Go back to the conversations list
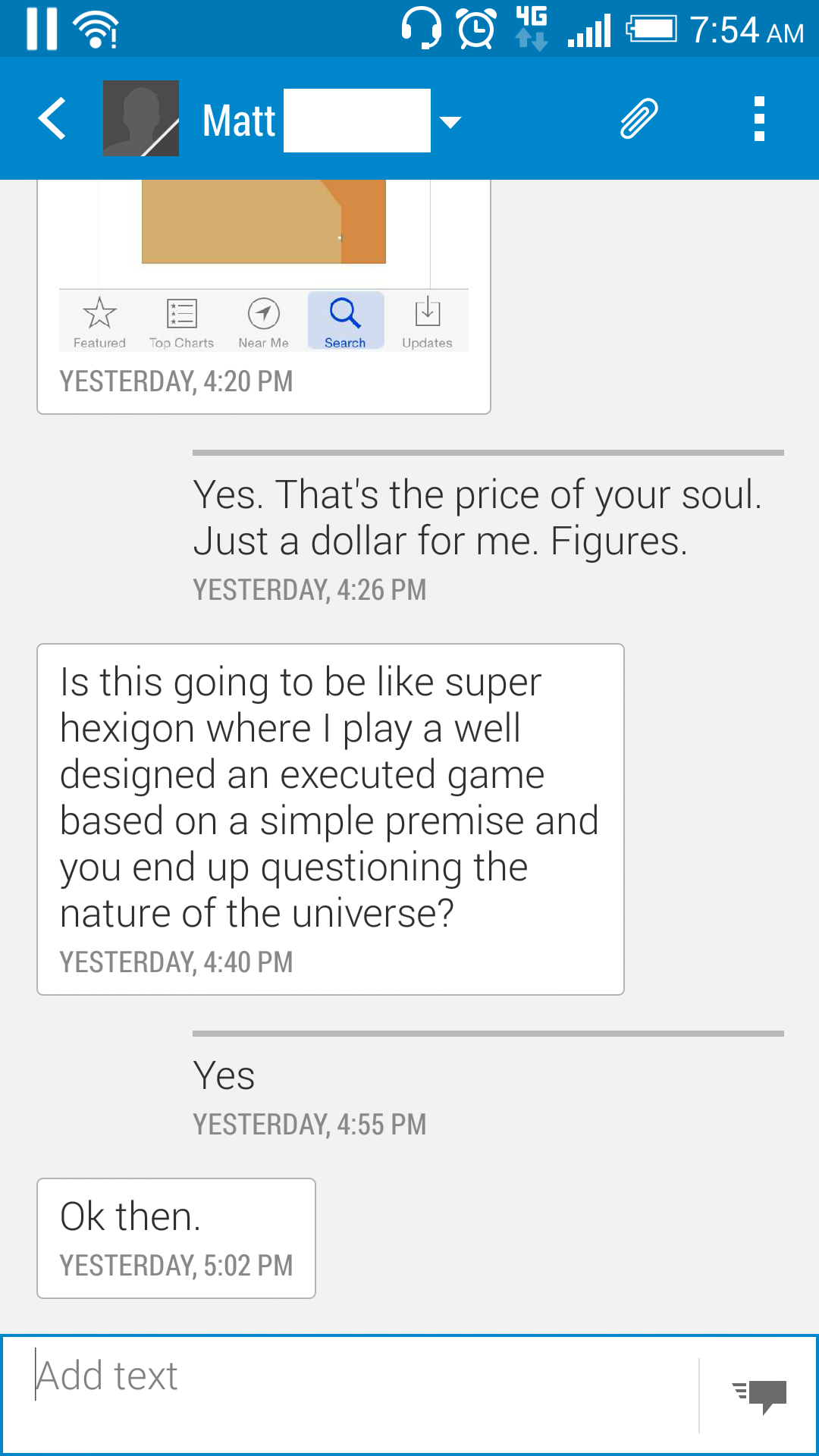This screenshot has width=819, height=1456. [x=52, y=119]
